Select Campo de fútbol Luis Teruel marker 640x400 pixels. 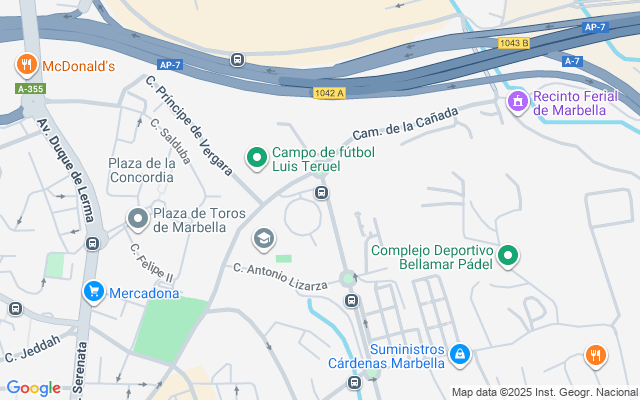tap(257, 157)
